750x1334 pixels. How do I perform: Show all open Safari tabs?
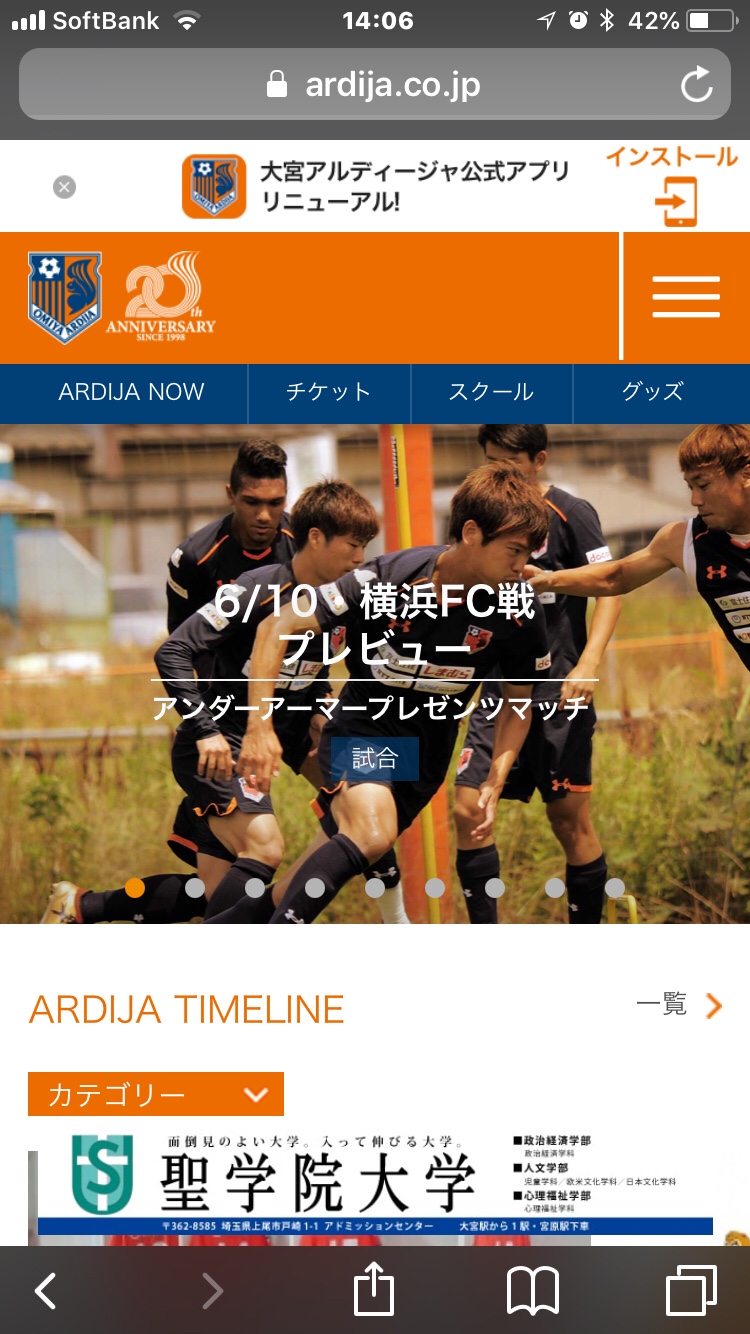pos(691,1291)
